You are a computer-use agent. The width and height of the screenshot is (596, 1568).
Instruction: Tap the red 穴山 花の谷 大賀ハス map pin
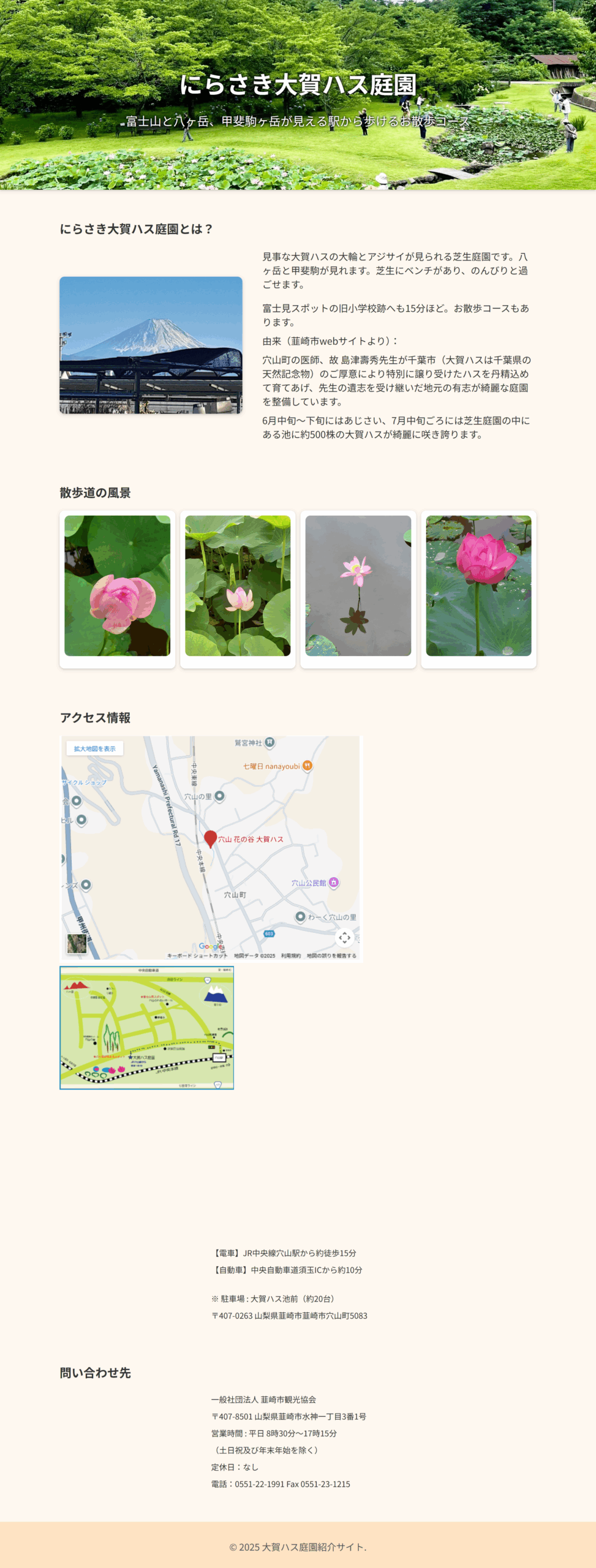(210, 839)
